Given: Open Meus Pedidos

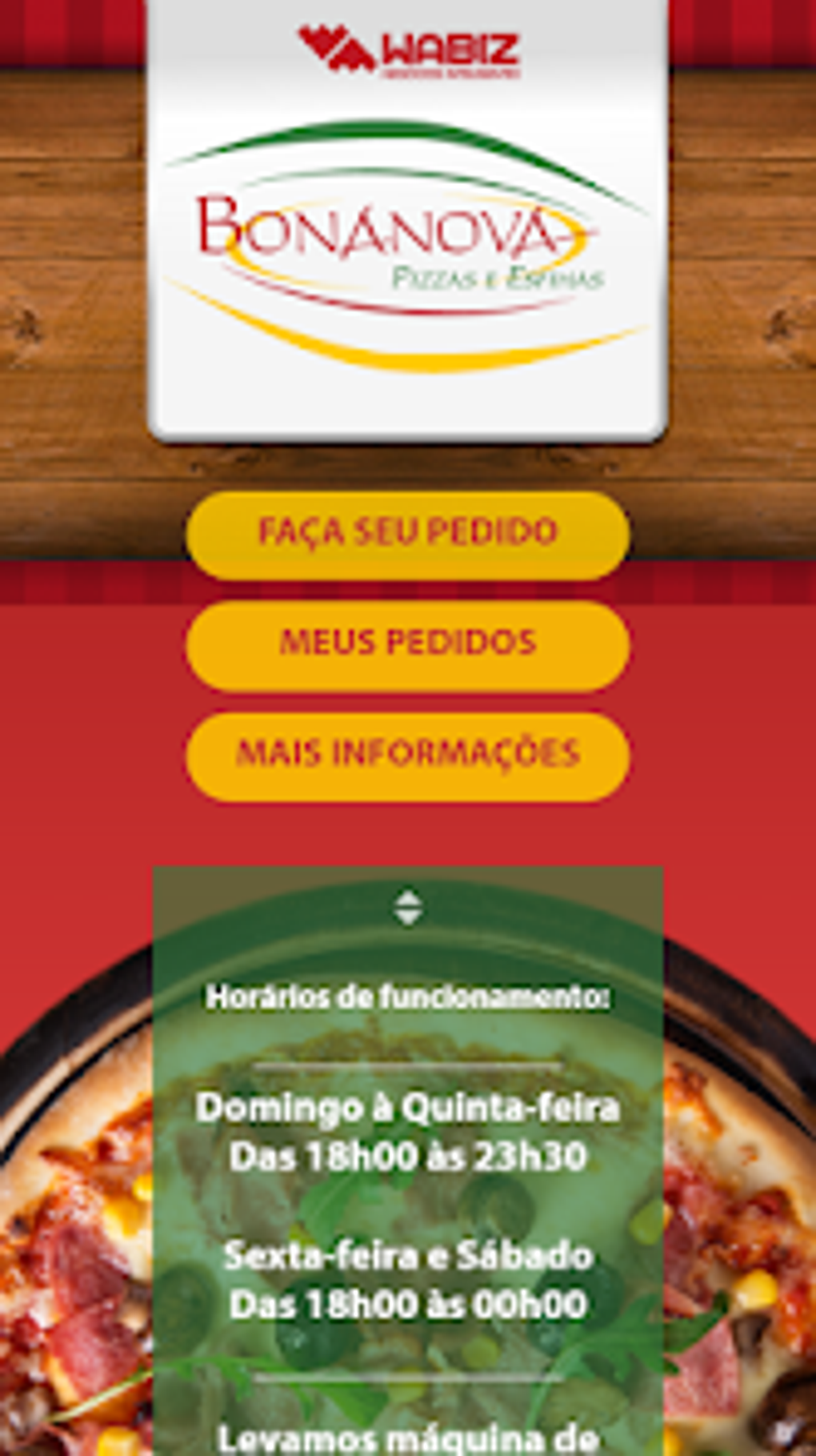Looking at the screenshot, I should 407,644.
